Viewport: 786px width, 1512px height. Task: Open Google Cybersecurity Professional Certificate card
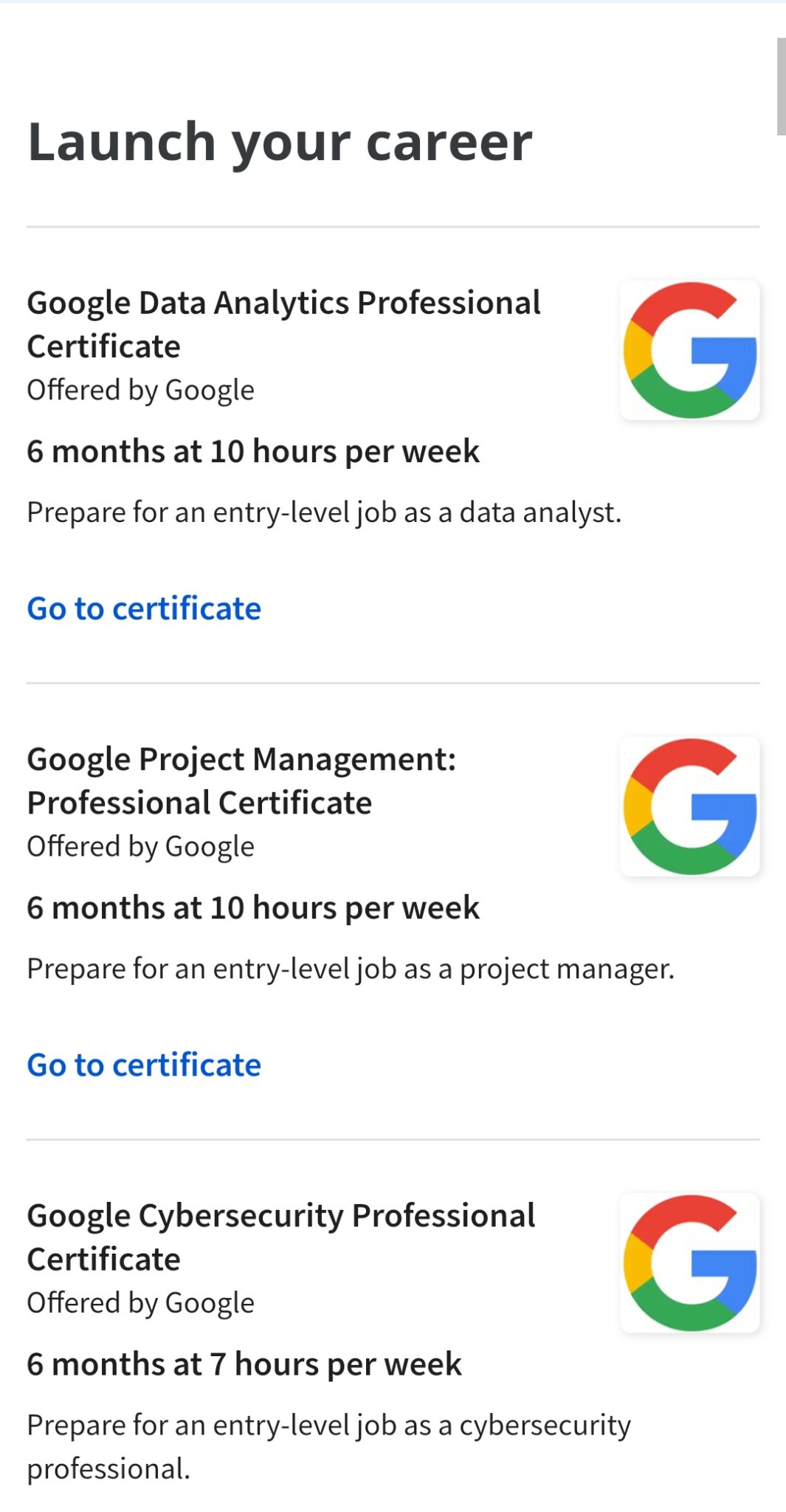(280, 1237)
